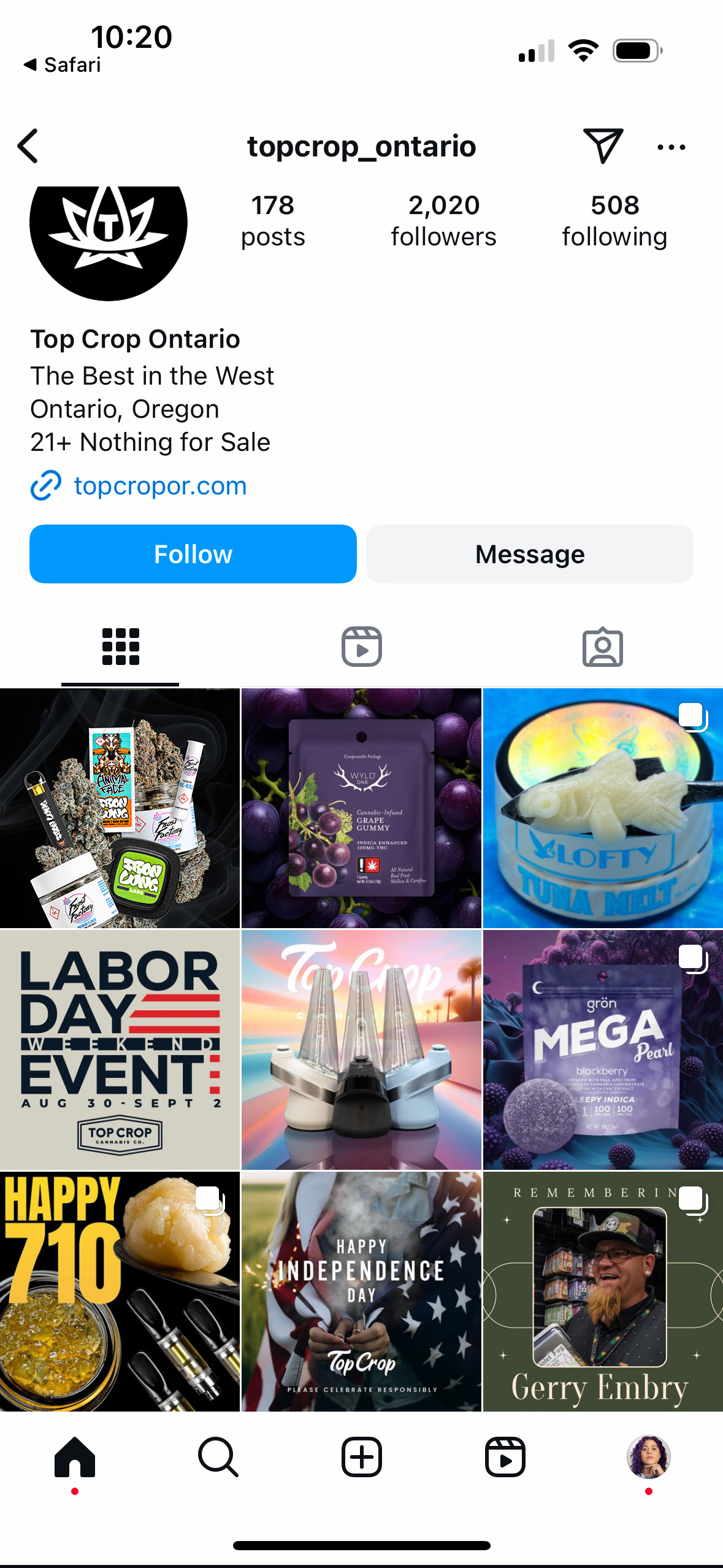Go to the Home feed tab
The height and width of the screenshot is (1568, 723).
click(x=75, y=1457)
